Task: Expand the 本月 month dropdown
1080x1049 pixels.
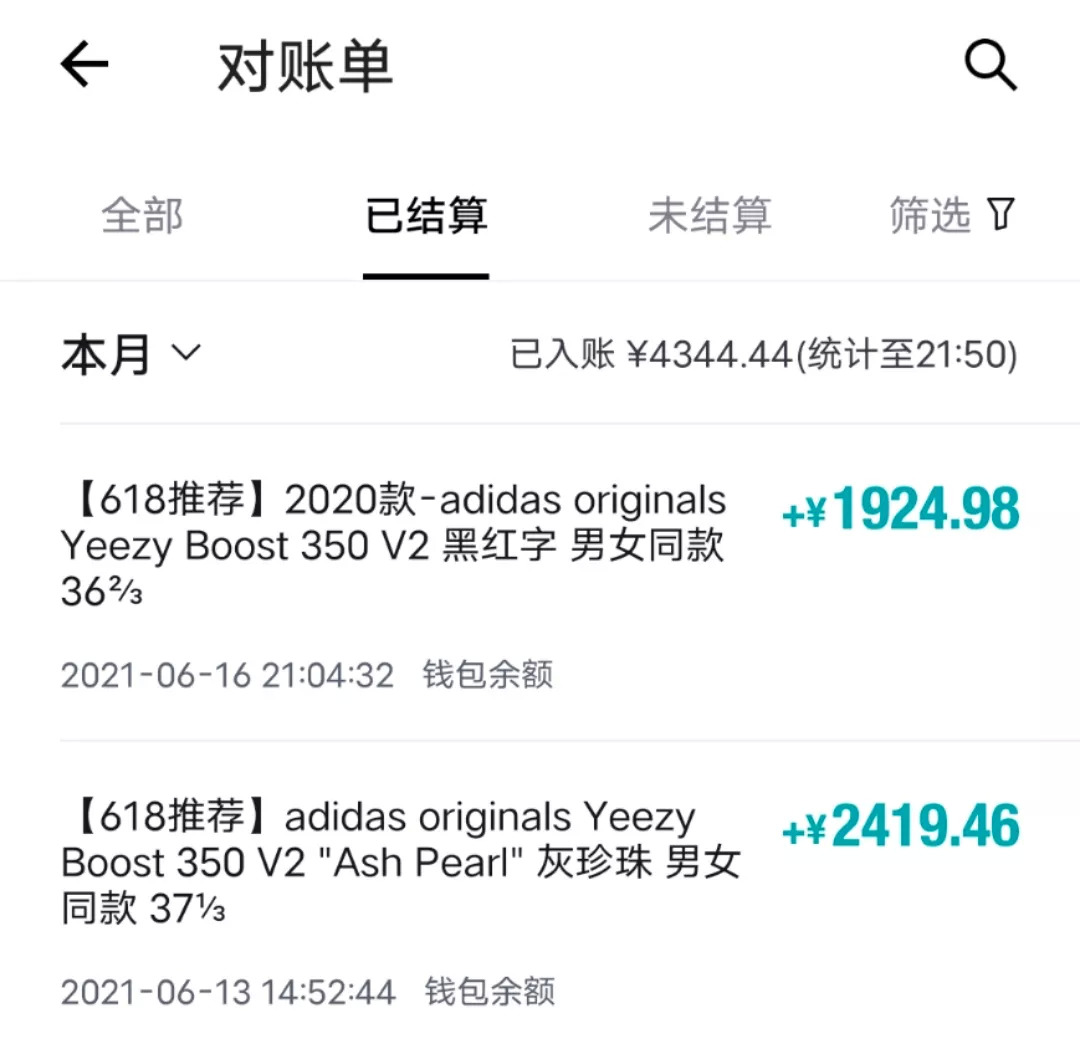Action: point(131,354)
